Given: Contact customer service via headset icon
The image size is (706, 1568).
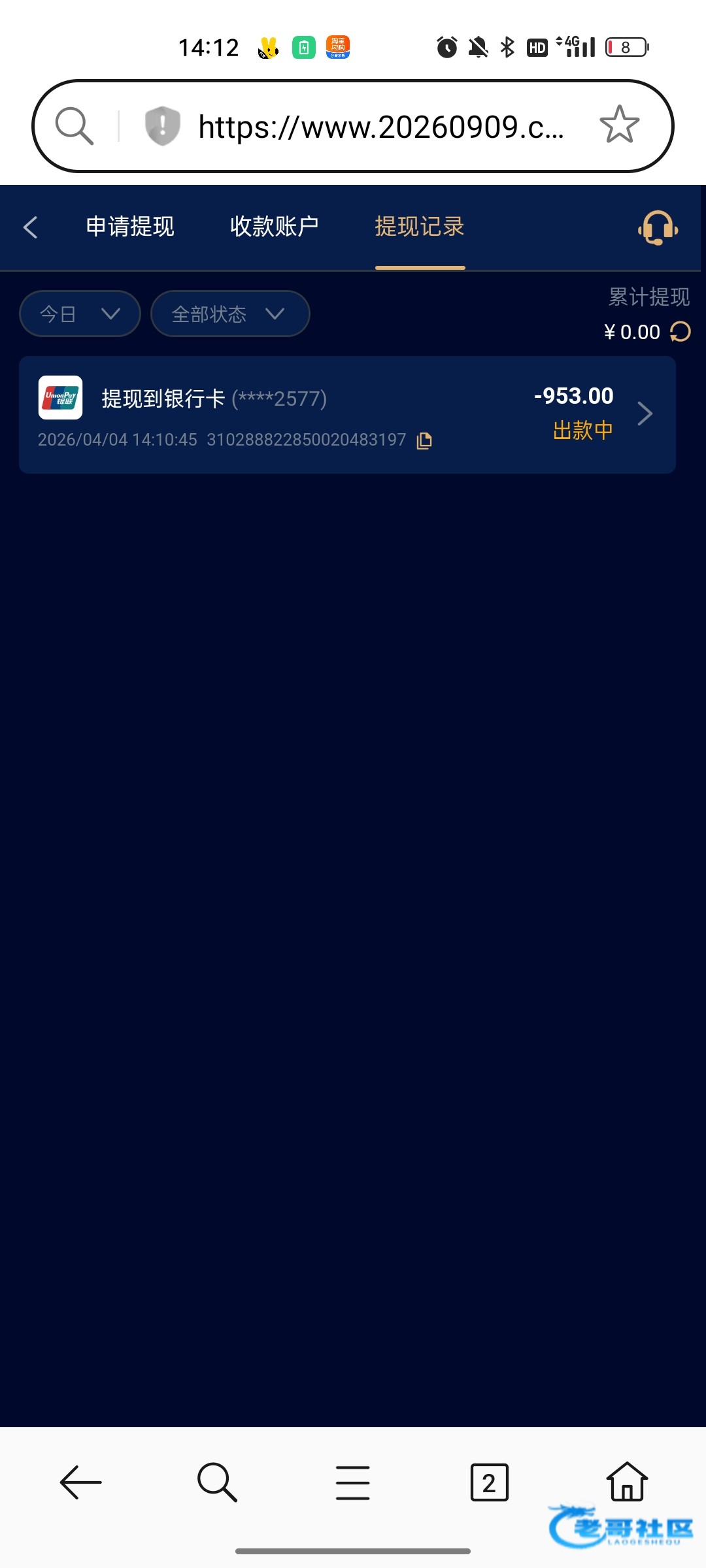Looking at the screenshot, I should pyautogui.click(x=658, y=228).
